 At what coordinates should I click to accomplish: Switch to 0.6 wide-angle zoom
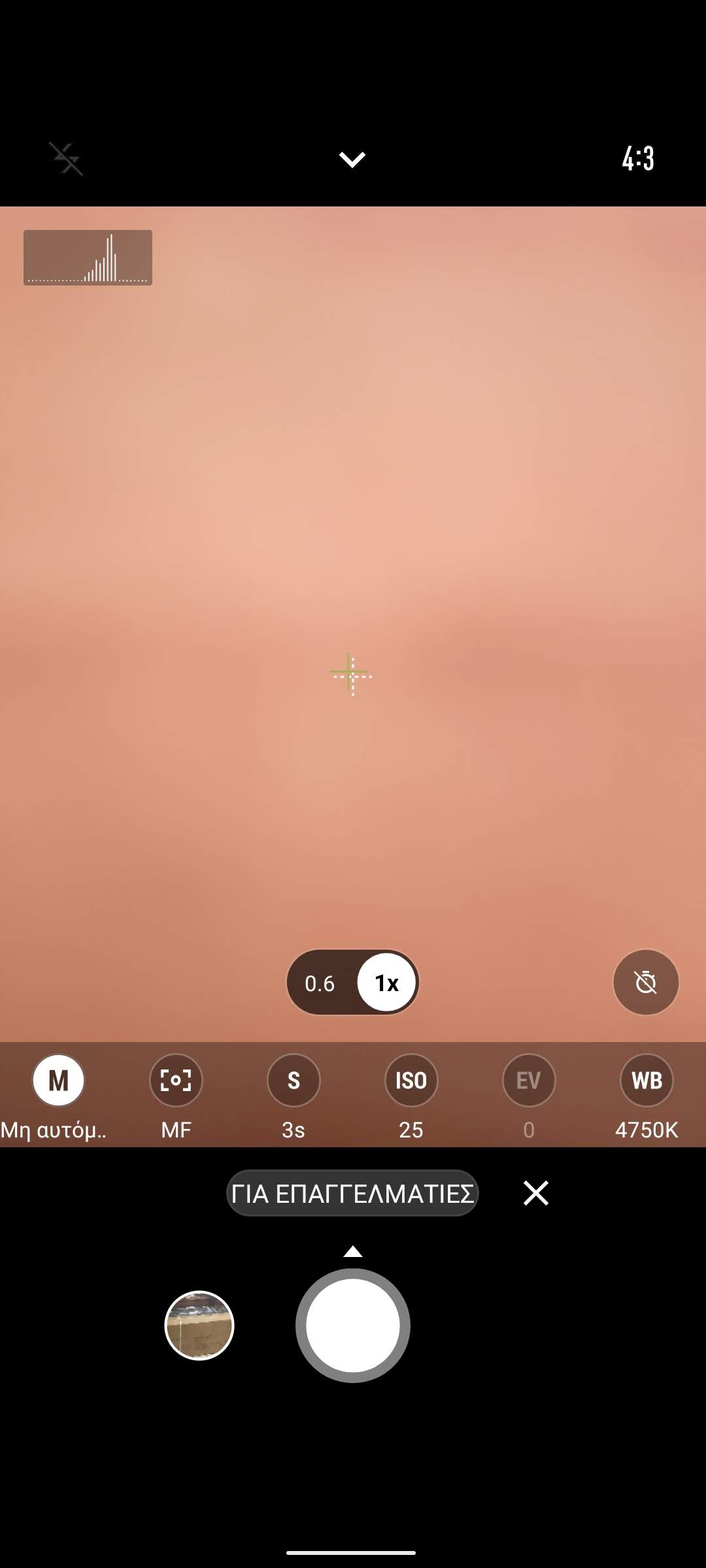click(320, 983)
